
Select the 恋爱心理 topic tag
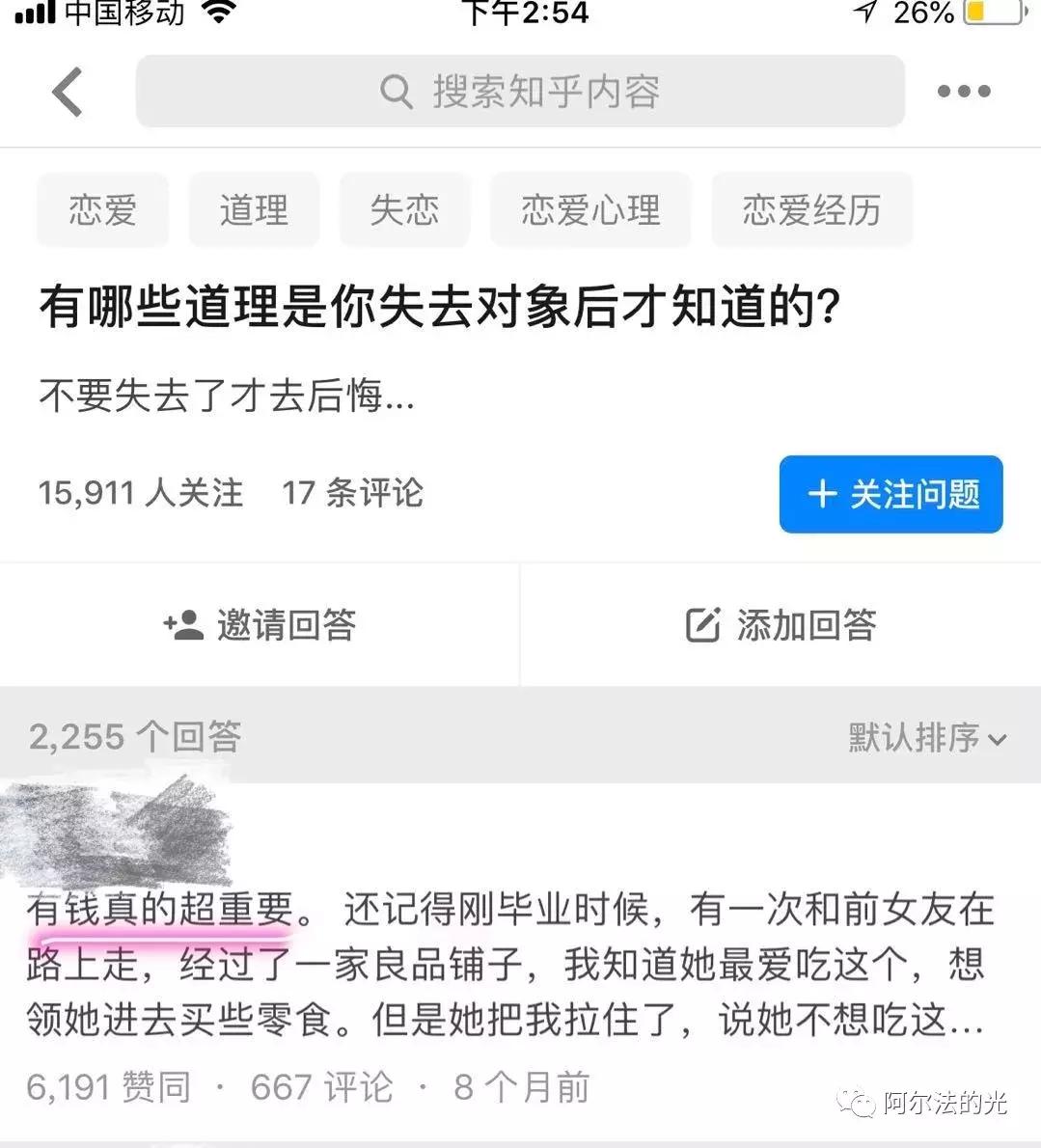pyautogui.click(x=590, y=210)
